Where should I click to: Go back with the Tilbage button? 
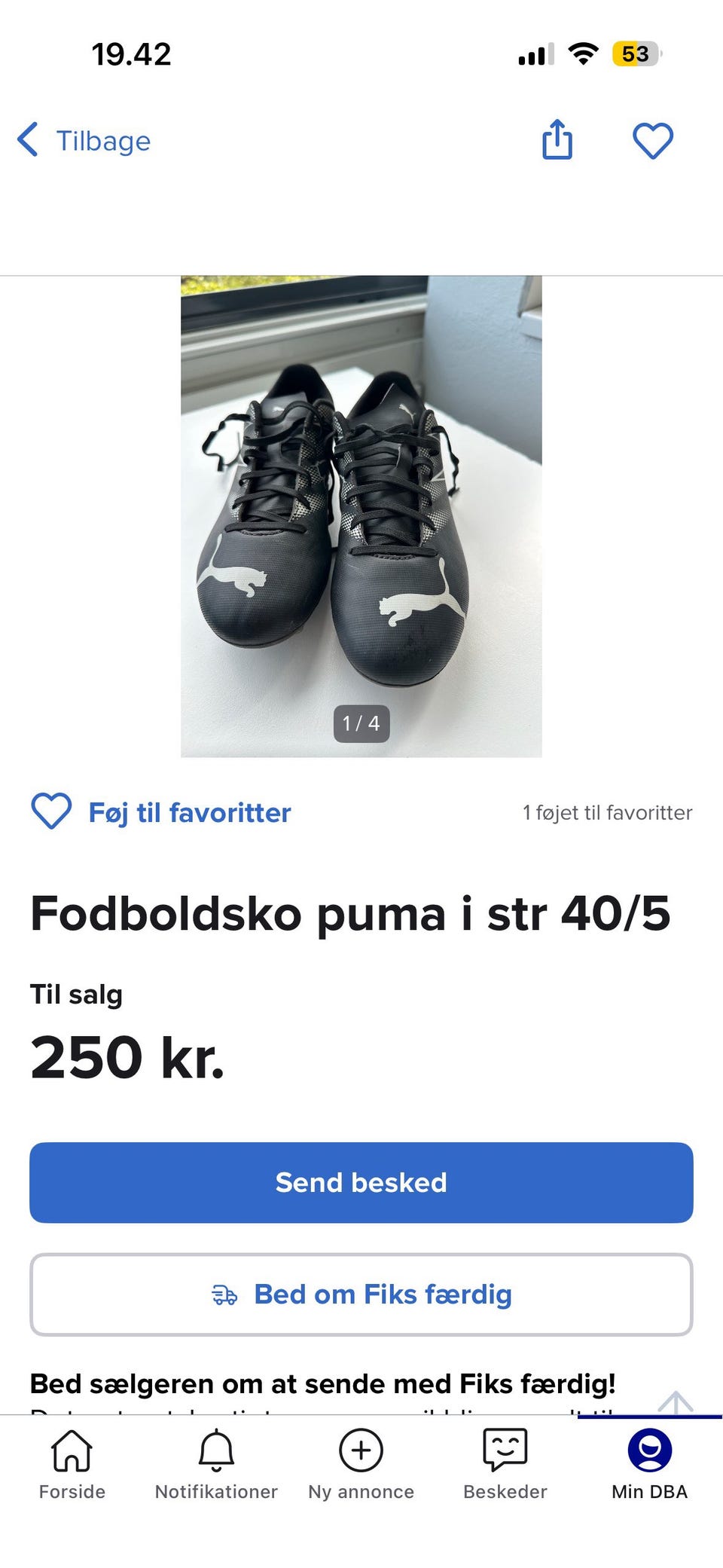tap(84, 141)
